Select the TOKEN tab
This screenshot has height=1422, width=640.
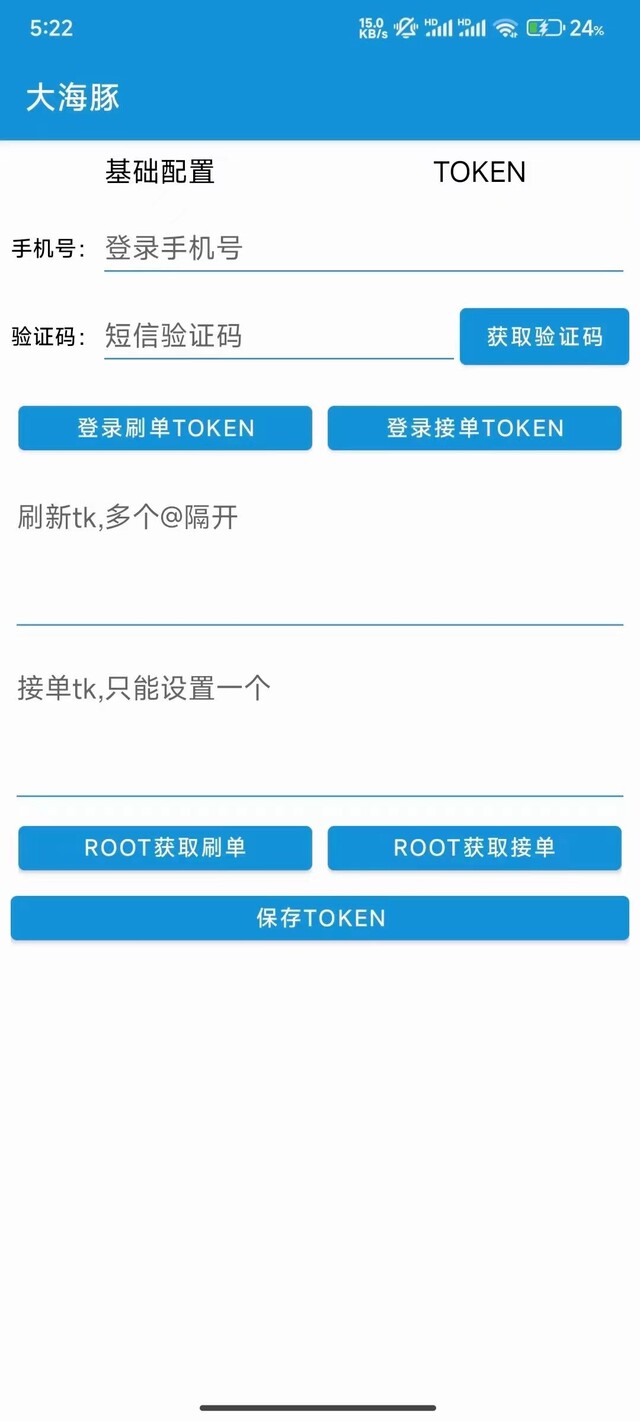[480, 172]
